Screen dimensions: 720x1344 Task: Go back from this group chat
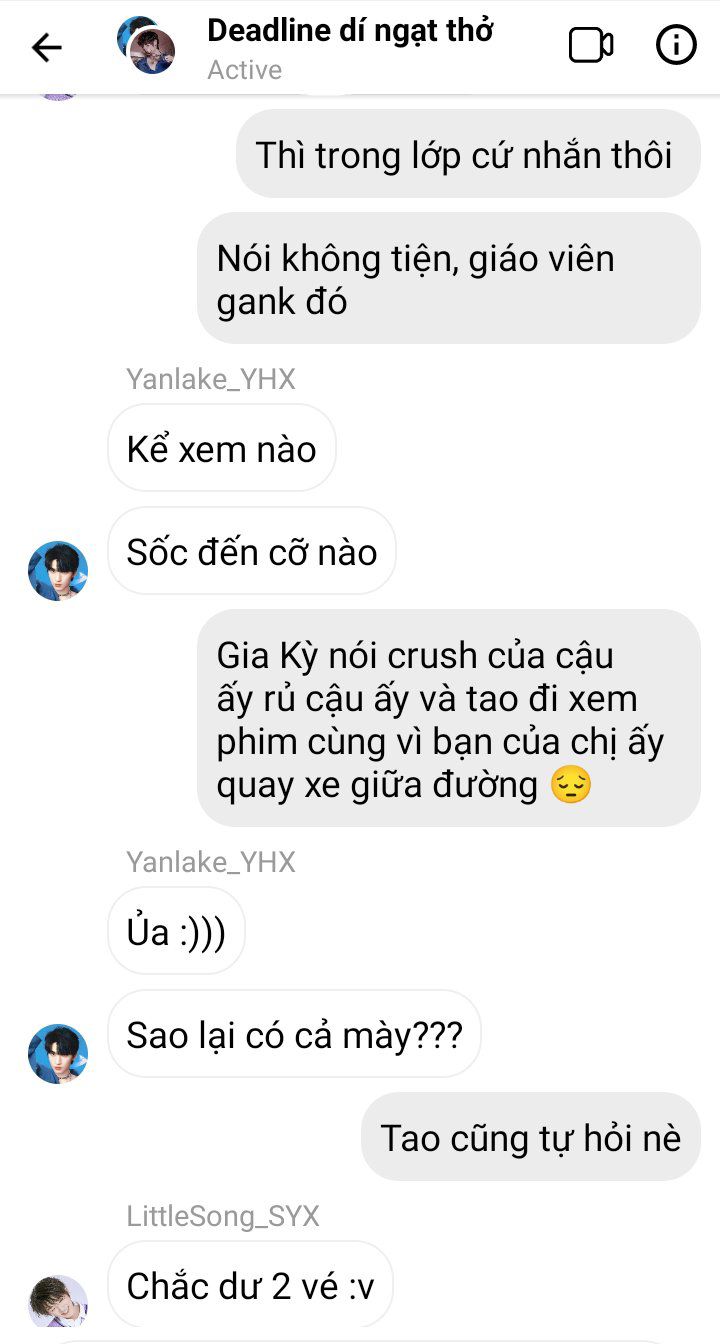[46, 47]
